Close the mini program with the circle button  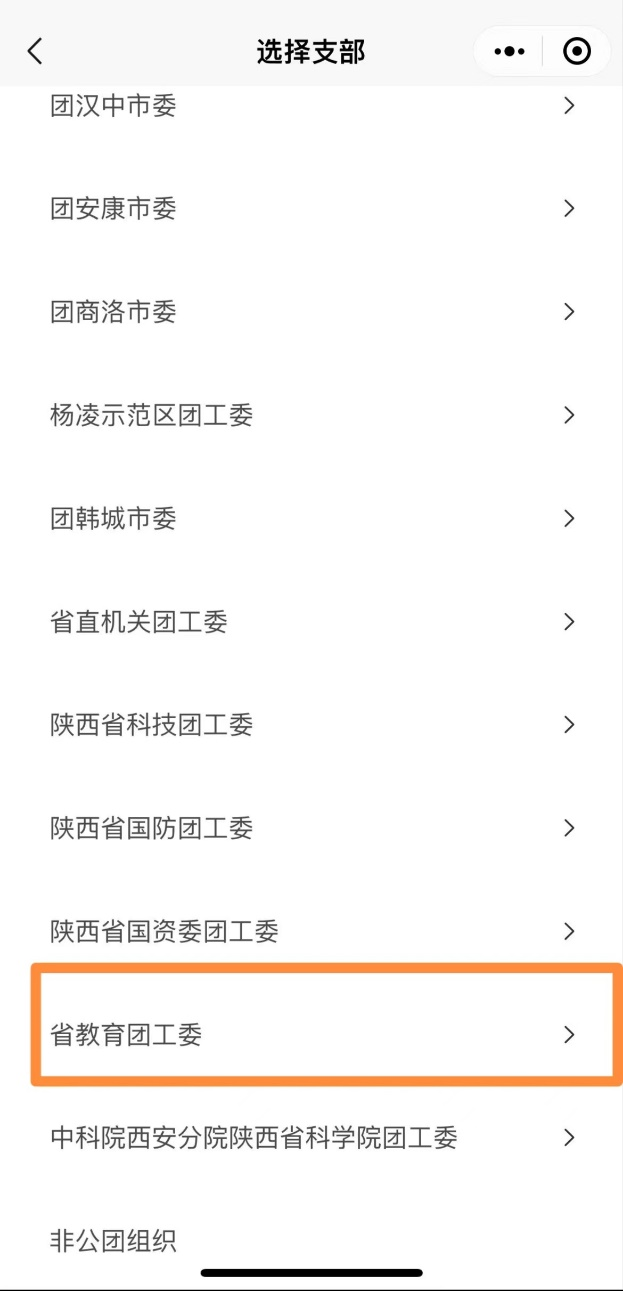click(x=577, y=52)
